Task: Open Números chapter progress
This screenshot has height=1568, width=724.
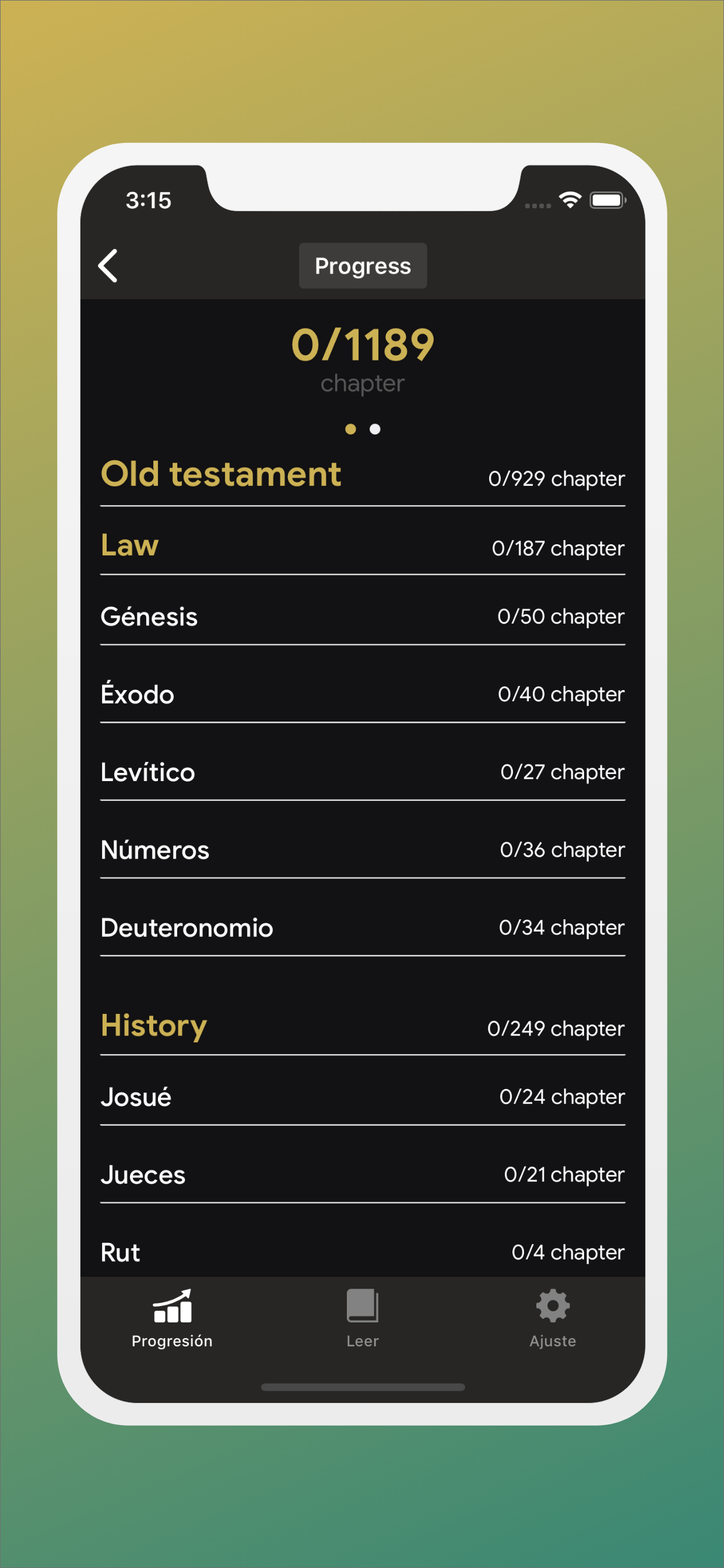Action: (x=363, y=850)
